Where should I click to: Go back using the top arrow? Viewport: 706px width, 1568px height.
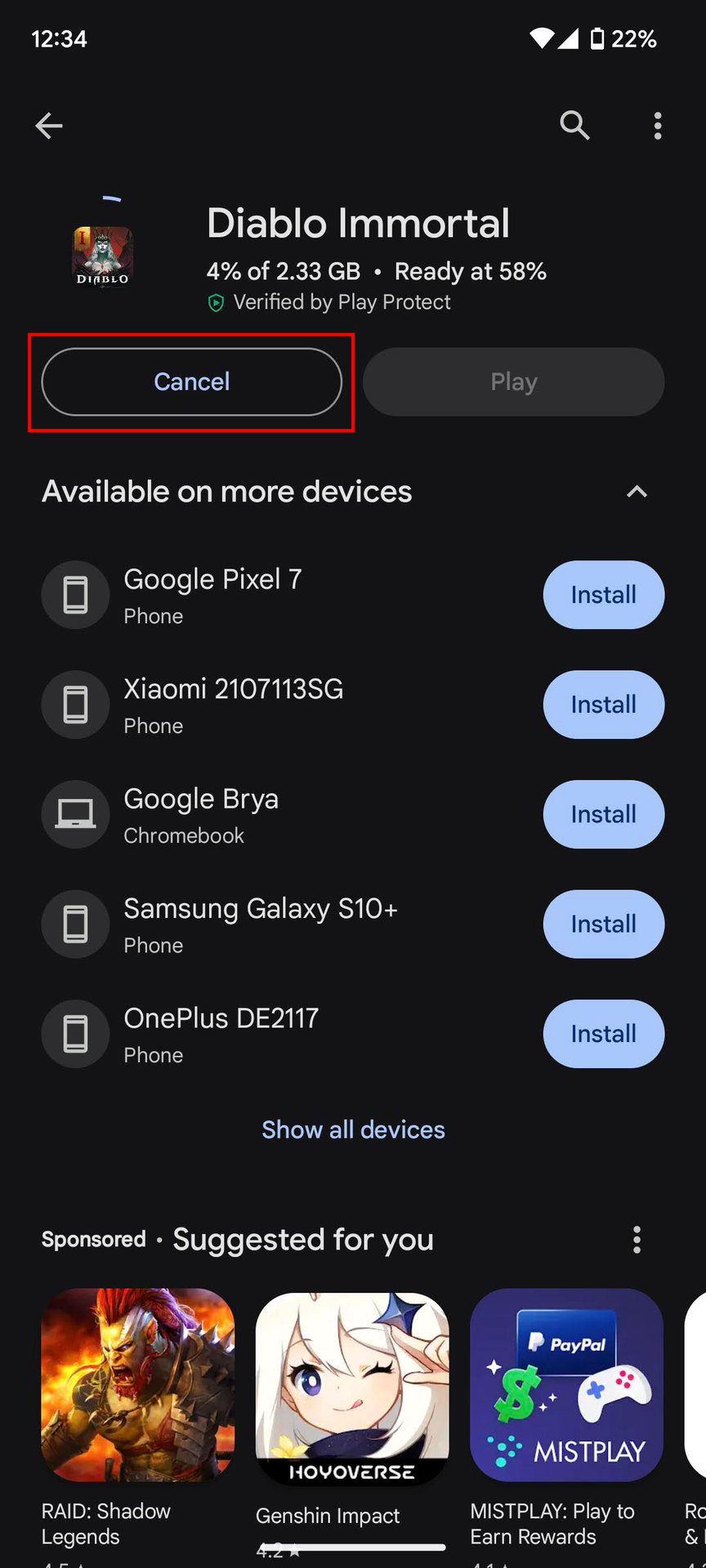coord(49,126)
